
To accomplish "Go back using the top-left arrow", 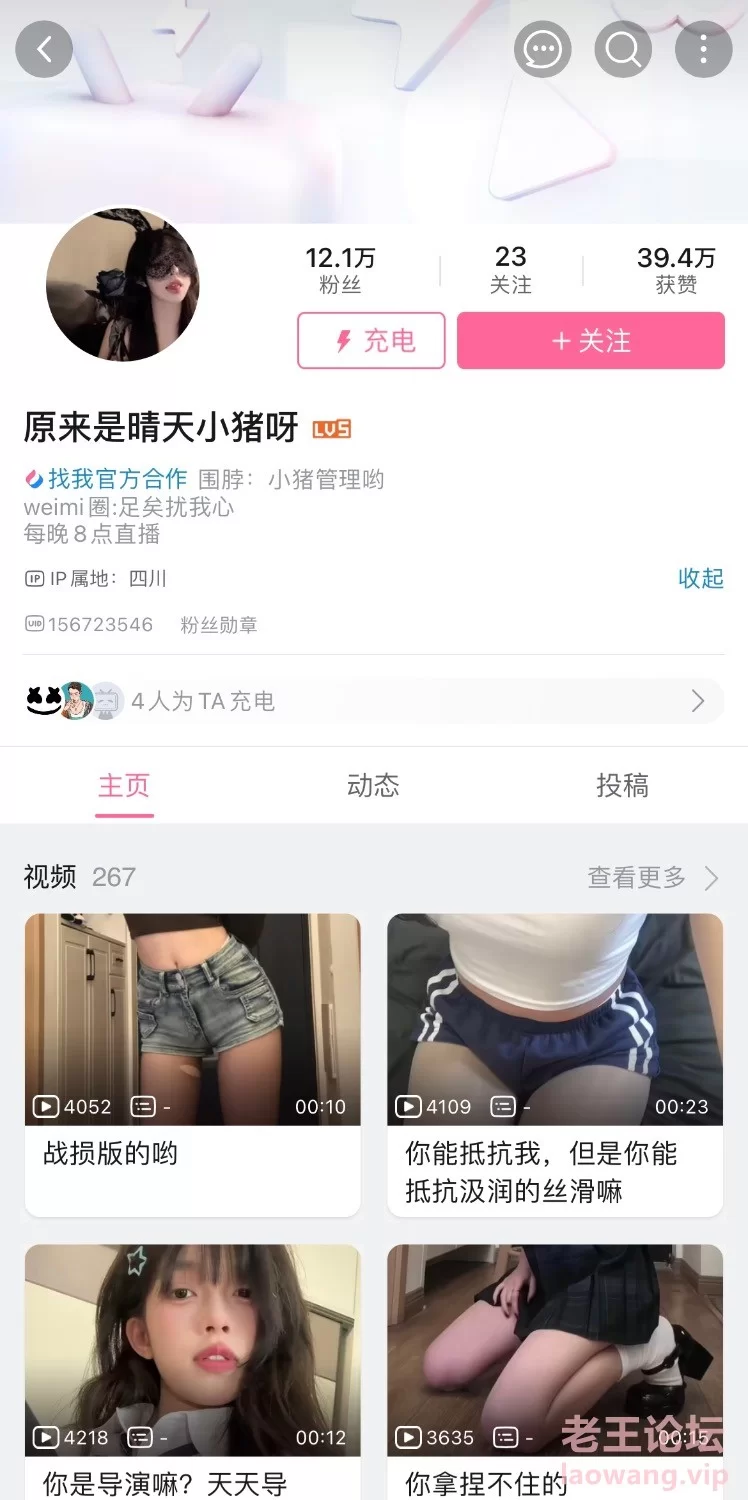I will [x=44, y=49].
